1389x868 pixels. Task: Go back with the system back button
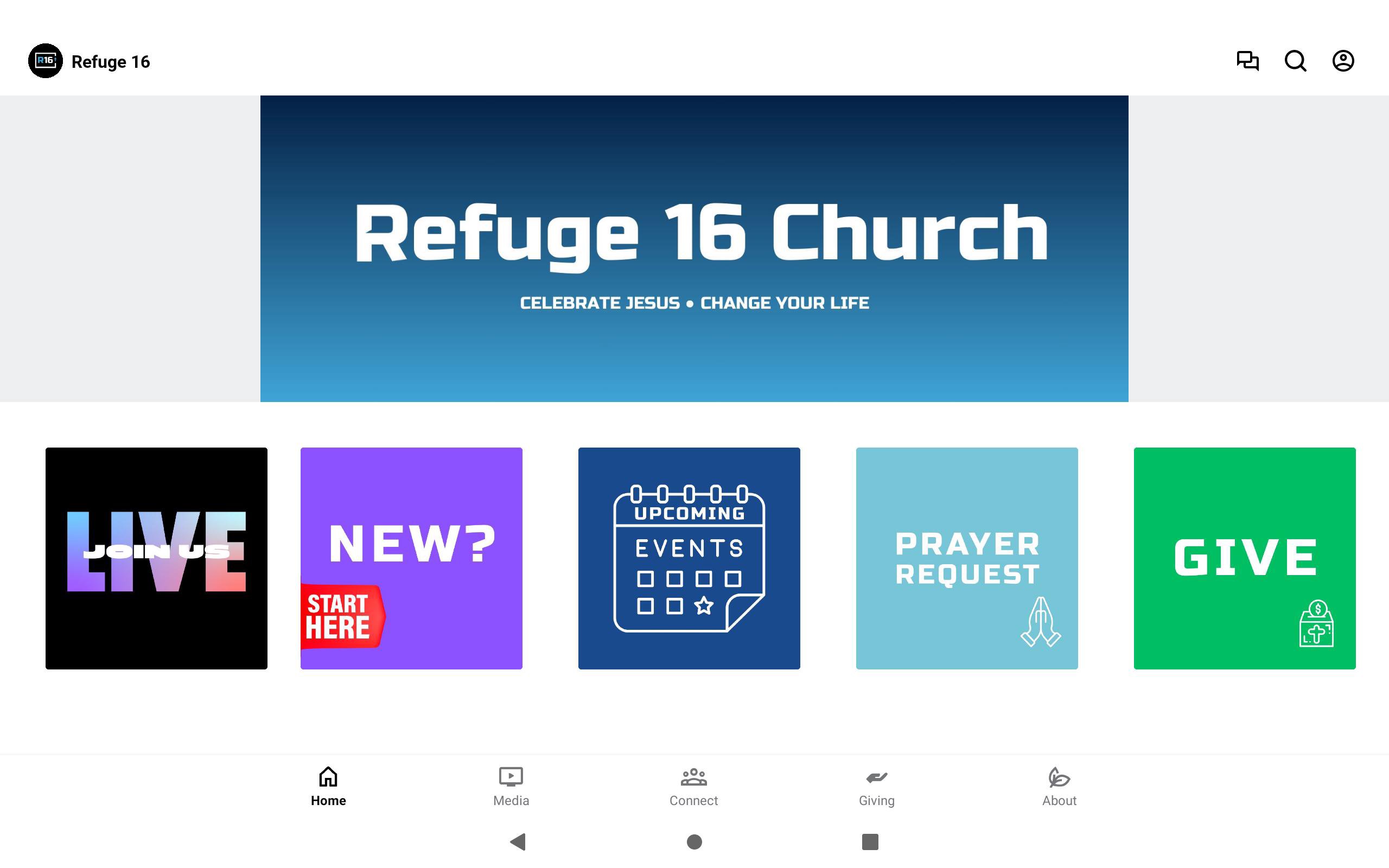pos(518,841)
